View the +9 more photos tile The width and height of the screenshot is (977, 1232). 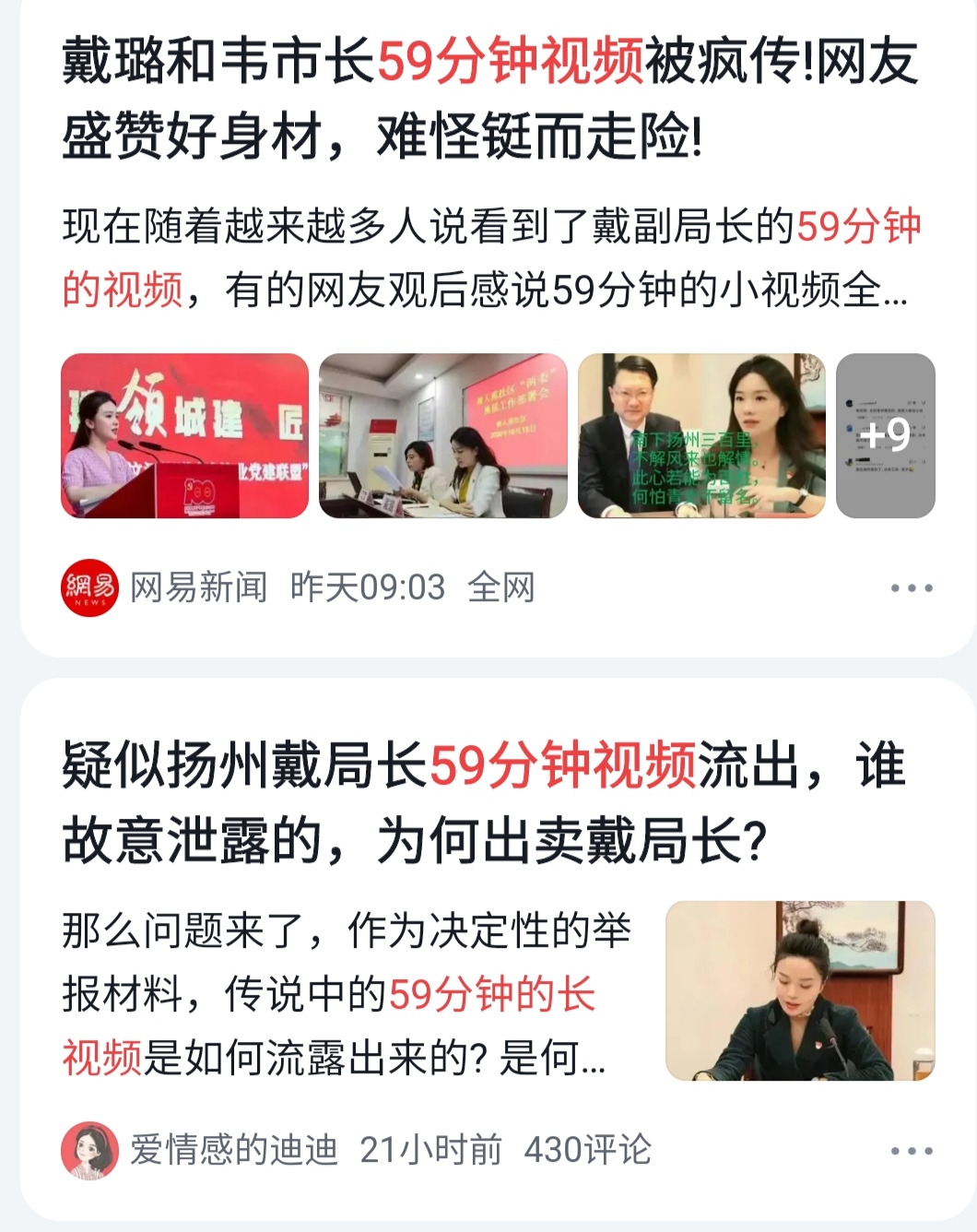click(x=885, y=435)
